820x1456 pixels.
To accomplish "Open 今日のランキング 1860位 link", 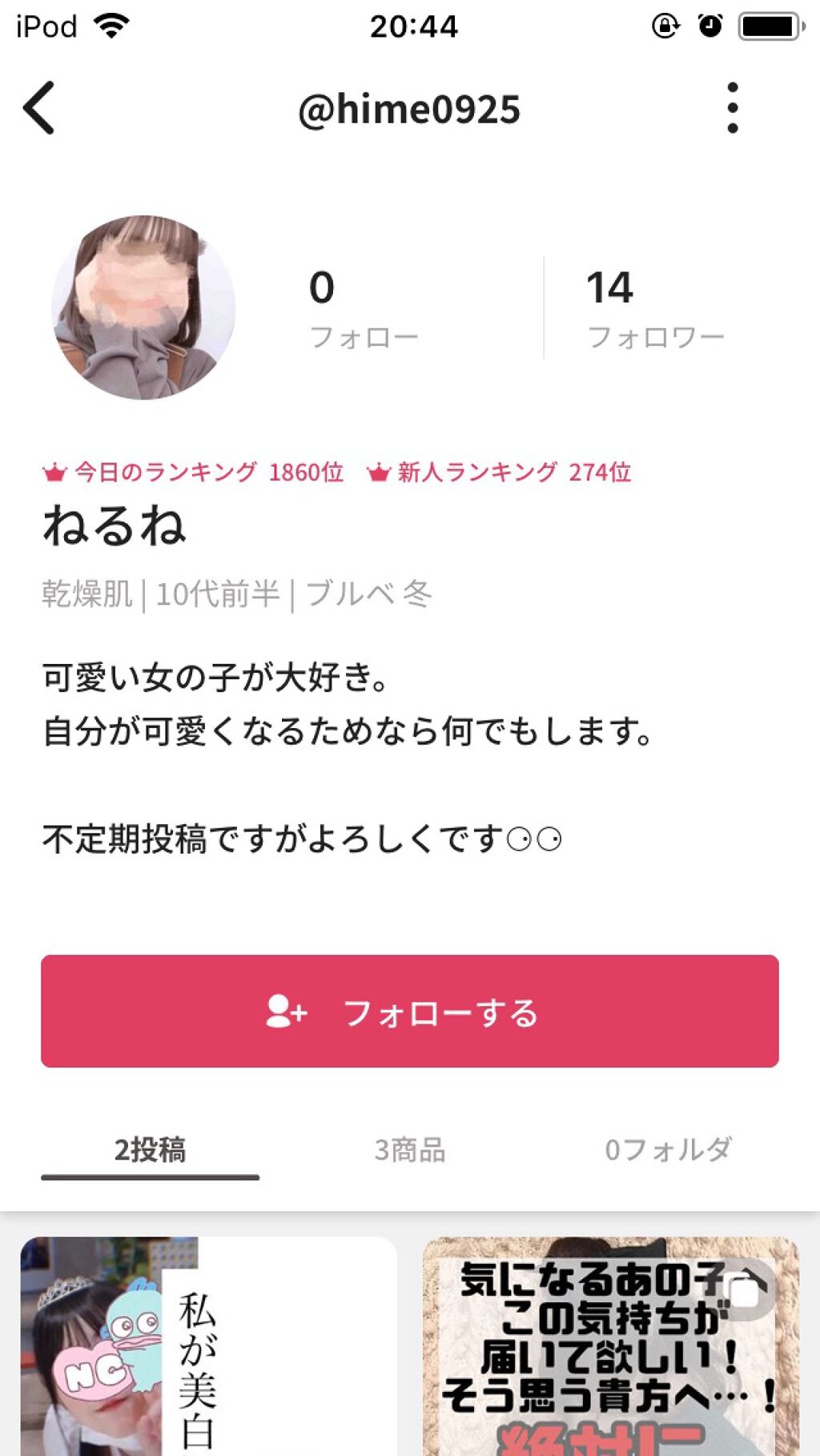I will point(204,473).
